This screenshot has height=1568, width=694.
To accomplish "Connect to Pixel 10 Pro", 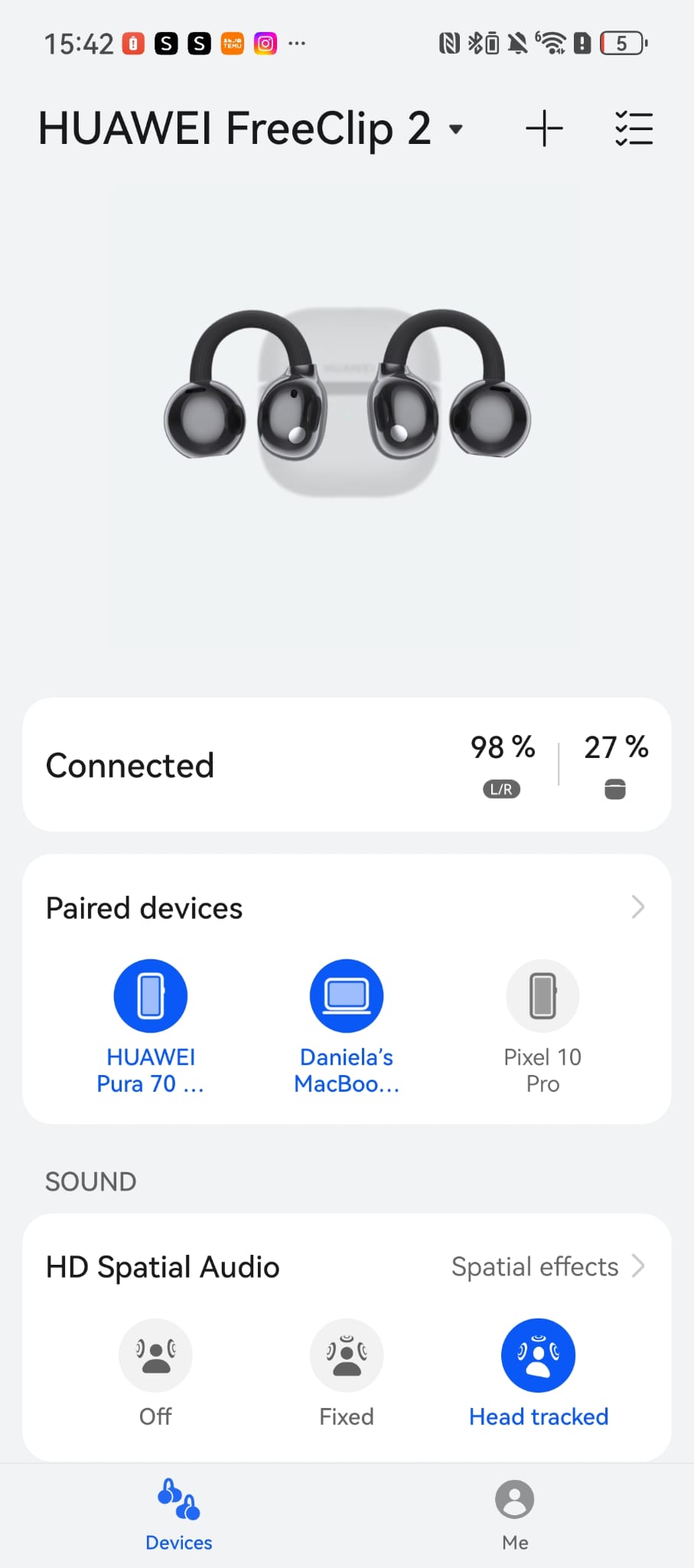I will [x=542, y=996].
